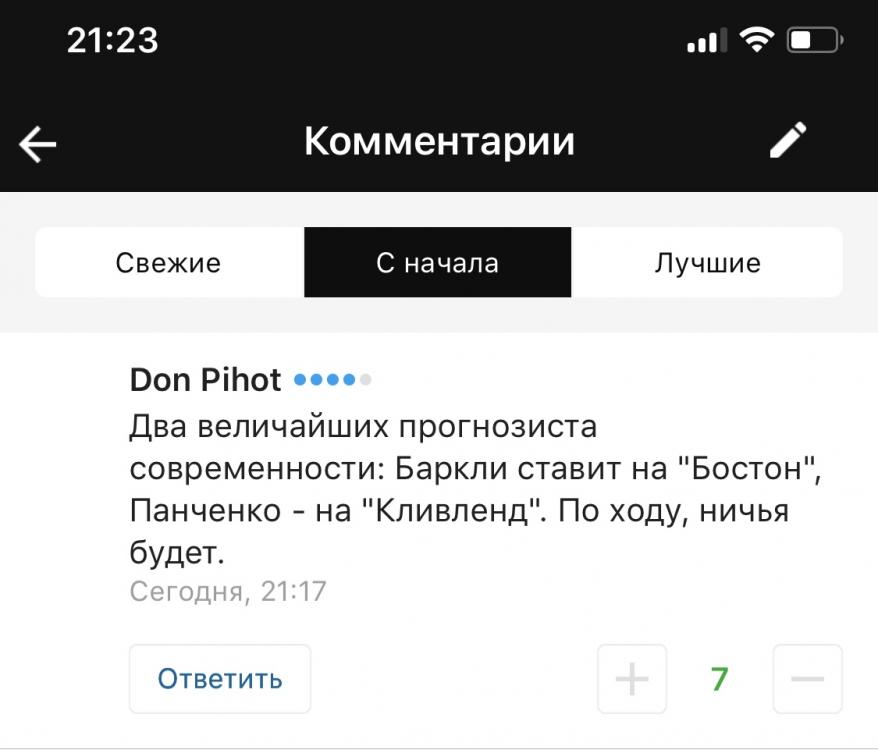Select the С начала tab
This screenshot has width=878, height=750.
[x=437, y=263]
